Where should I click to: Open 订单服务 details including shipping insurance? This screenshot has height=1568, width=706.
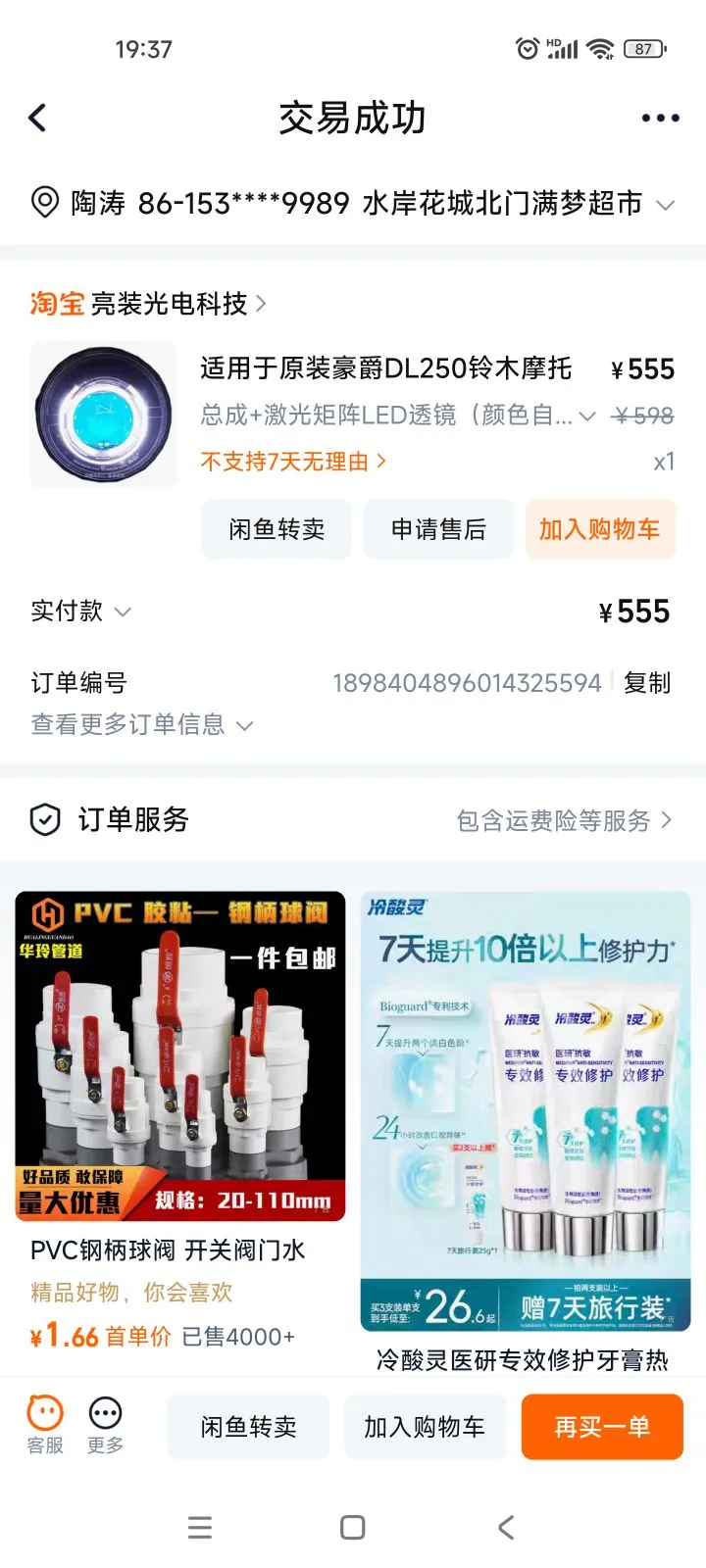(353, 819)
